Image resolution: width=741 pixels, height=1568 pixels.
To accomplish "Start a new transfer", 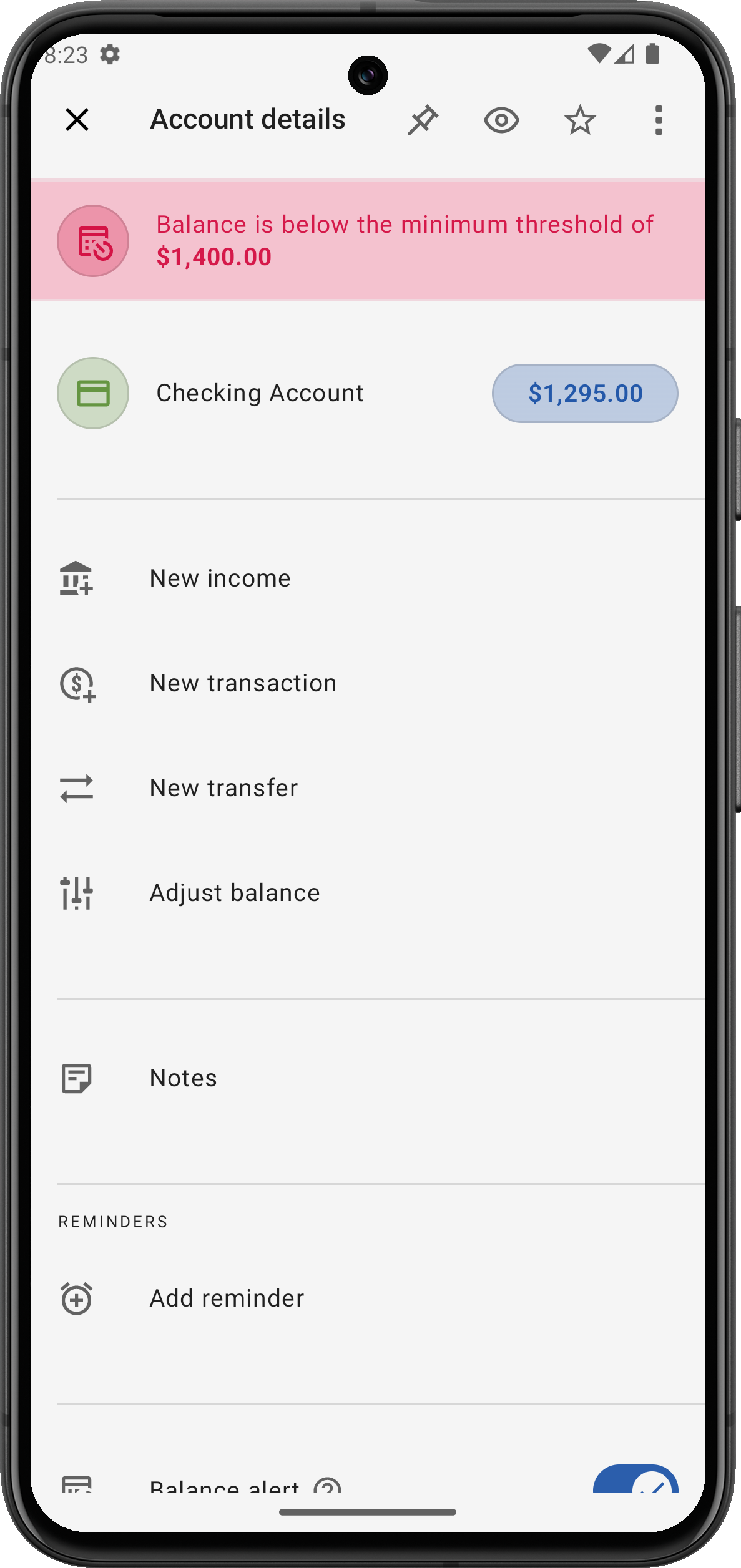I will (x=223, y=788).
